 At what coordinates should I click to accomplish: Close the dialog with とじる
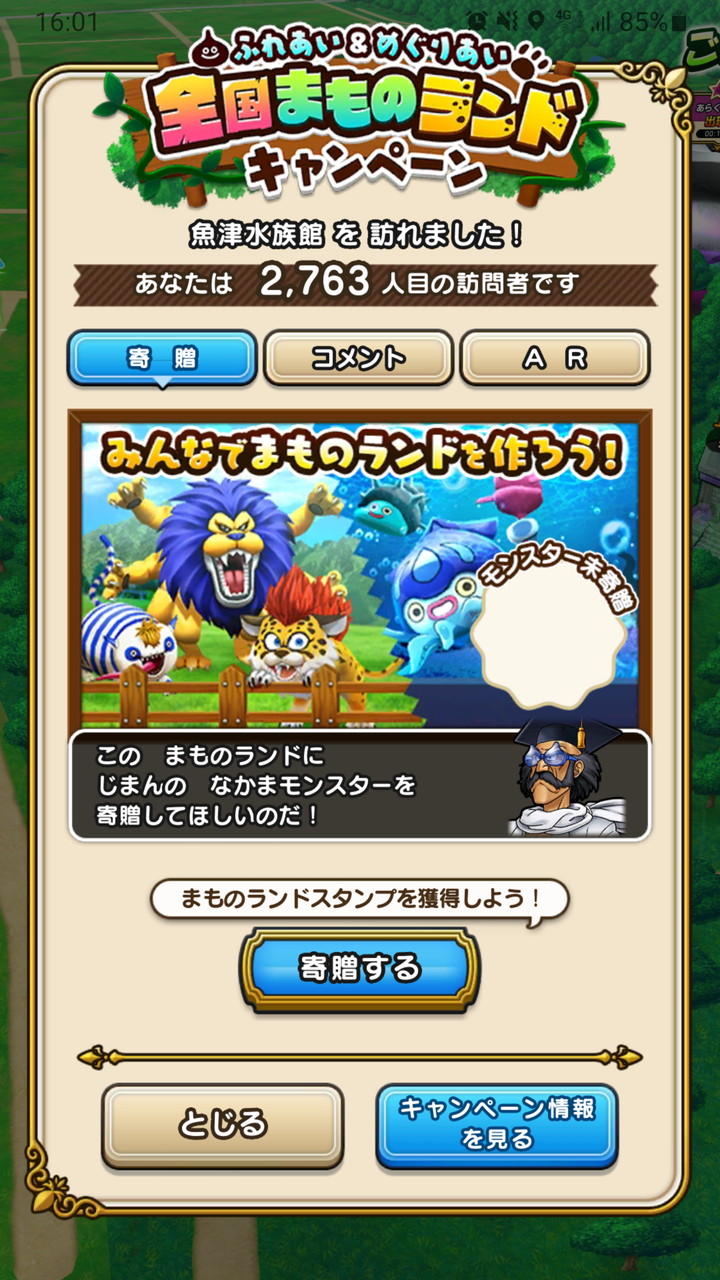[222, 1125]
